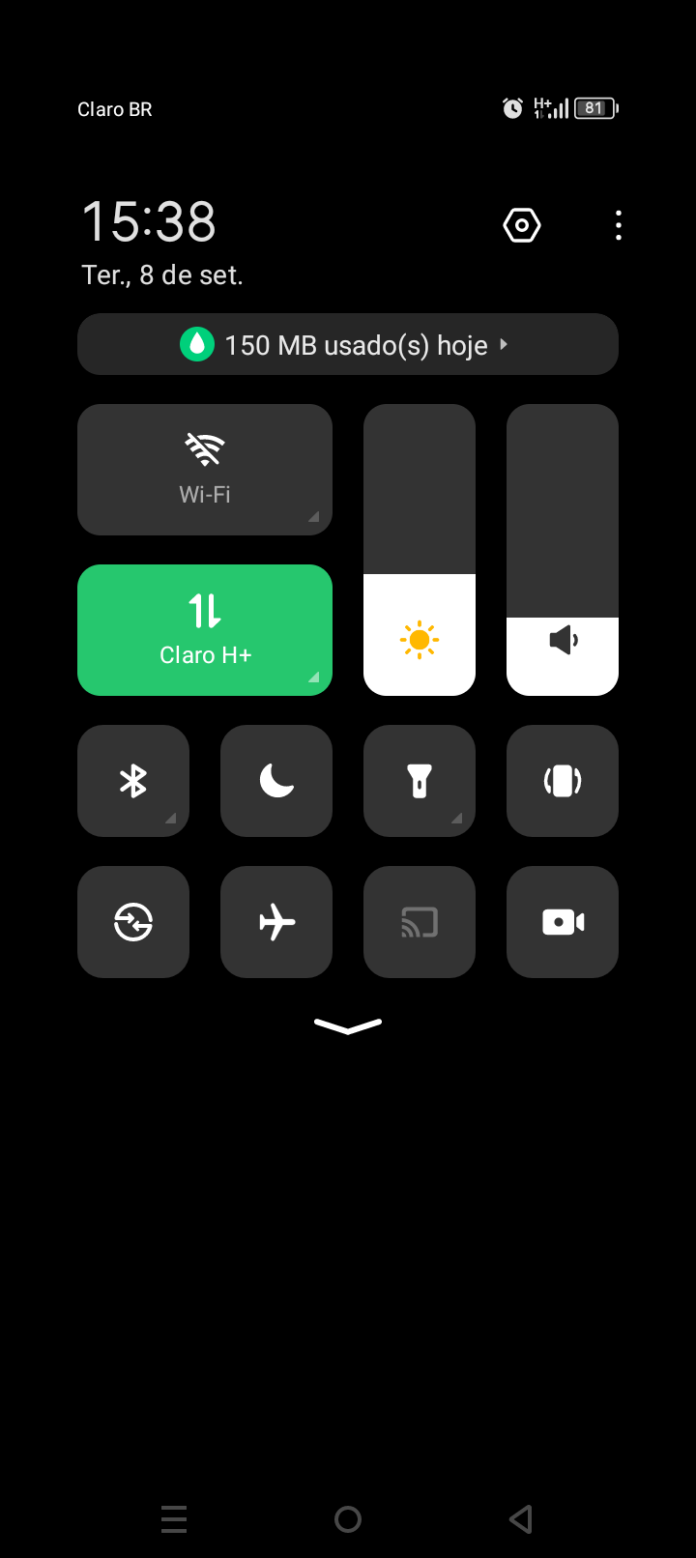Screen dimensions: 696x1558
Task: Disable Claro H+ mobile data
Action: point(205,630)
